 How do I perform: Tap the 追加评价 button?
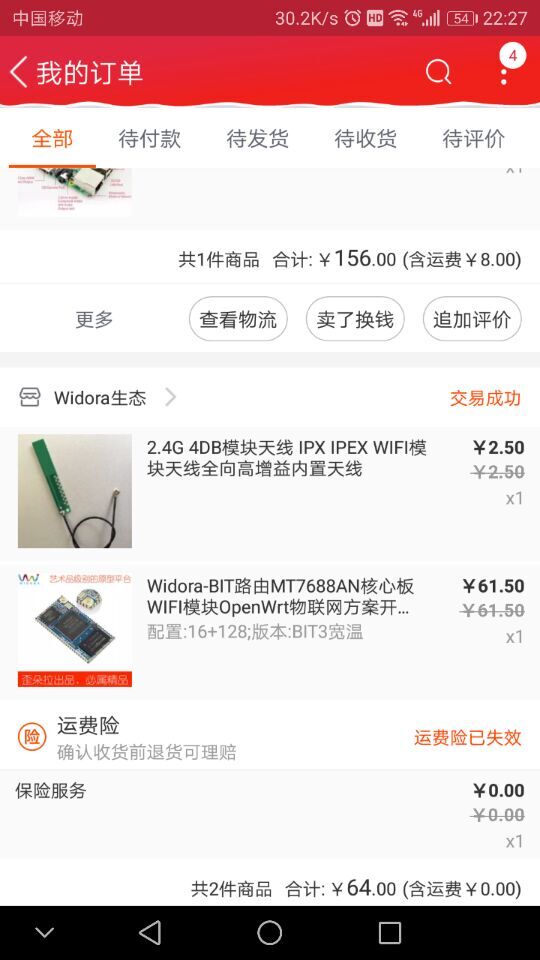(472, 319)
